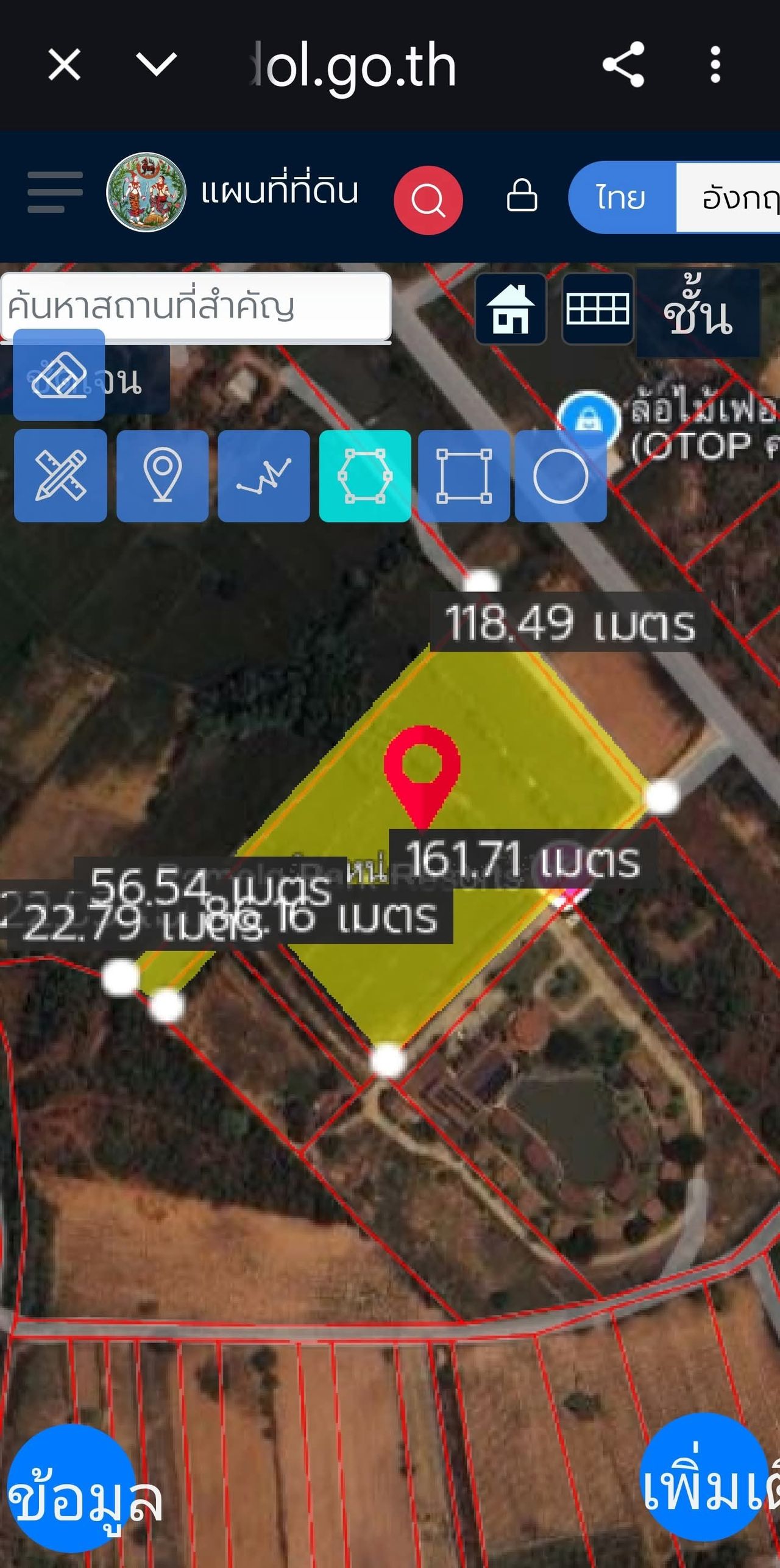Image resolution: width=780 pixels, height=1568 pixels.
Task: Select the circle drawing tool
Action: click(x=561, y=476)
